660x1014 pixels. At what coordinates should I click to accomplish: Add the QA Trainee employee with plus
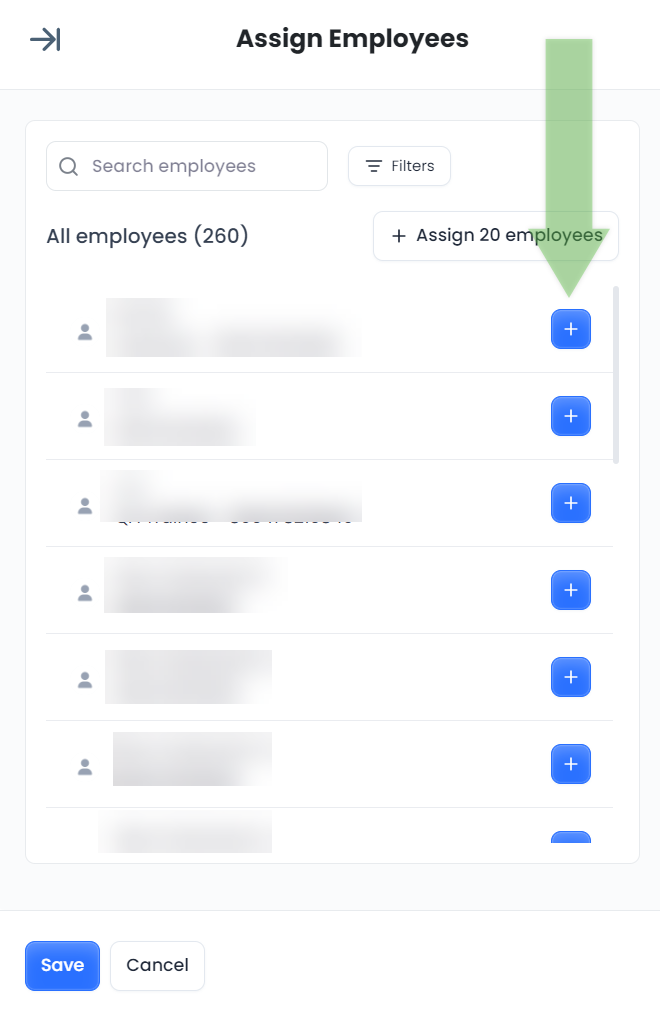click(x=571, y=503)
